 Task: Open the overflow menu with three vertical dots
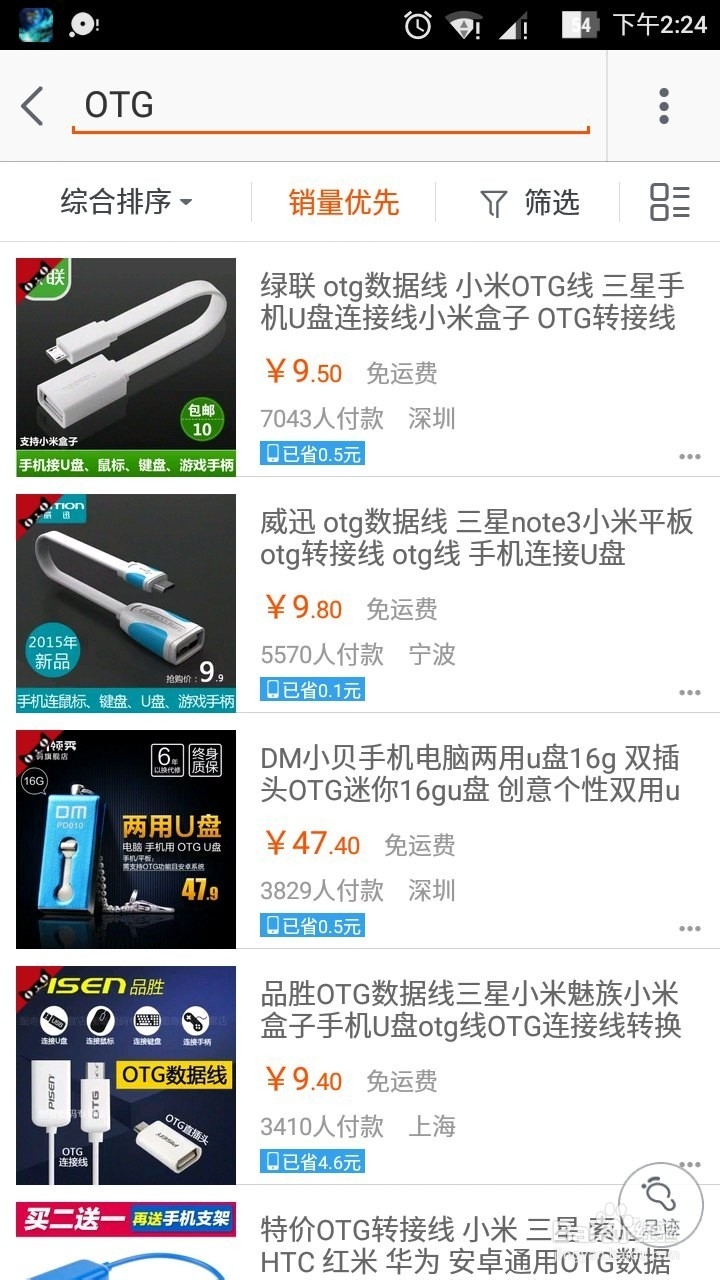[x=663, y=104]
